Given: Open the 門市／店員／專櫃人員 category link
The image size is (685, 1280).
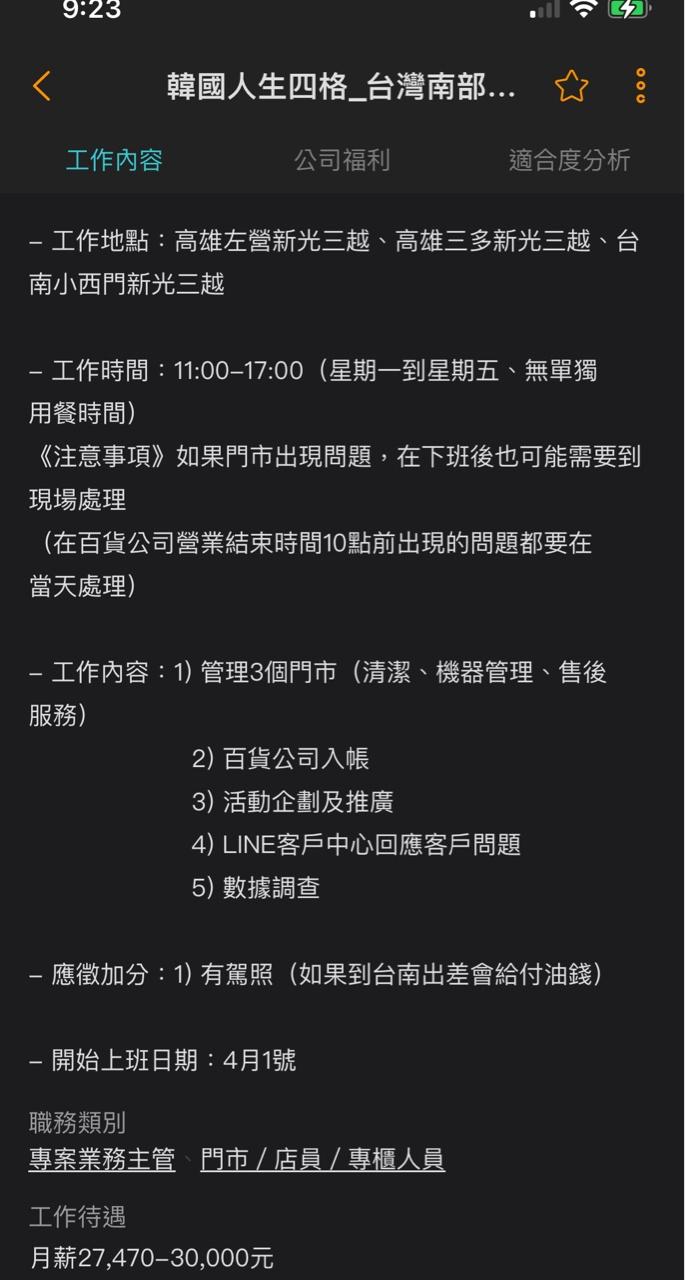Looking at the screenshot, I should point(322,1160).
